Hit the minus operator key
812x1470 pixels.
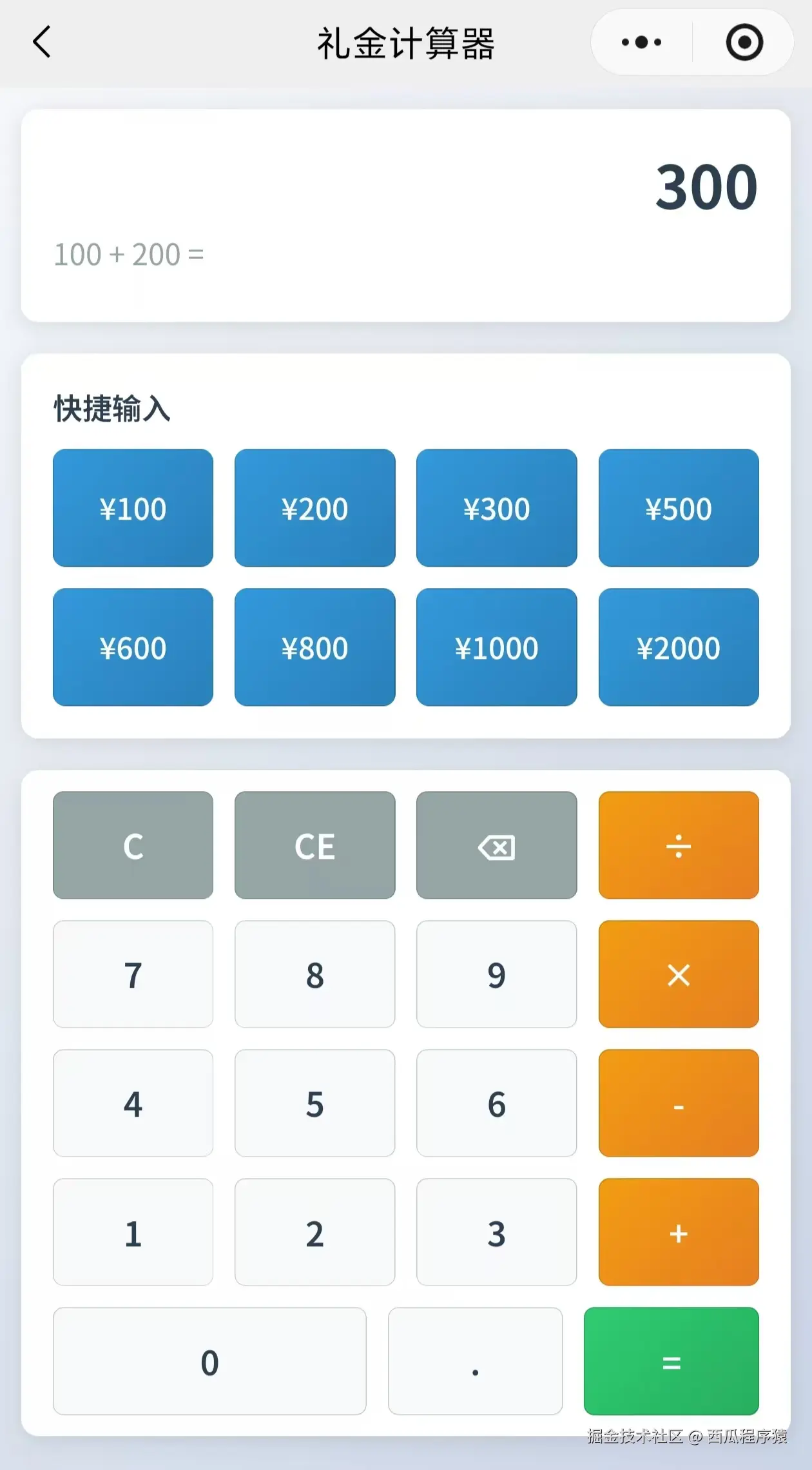point(678,1103)
